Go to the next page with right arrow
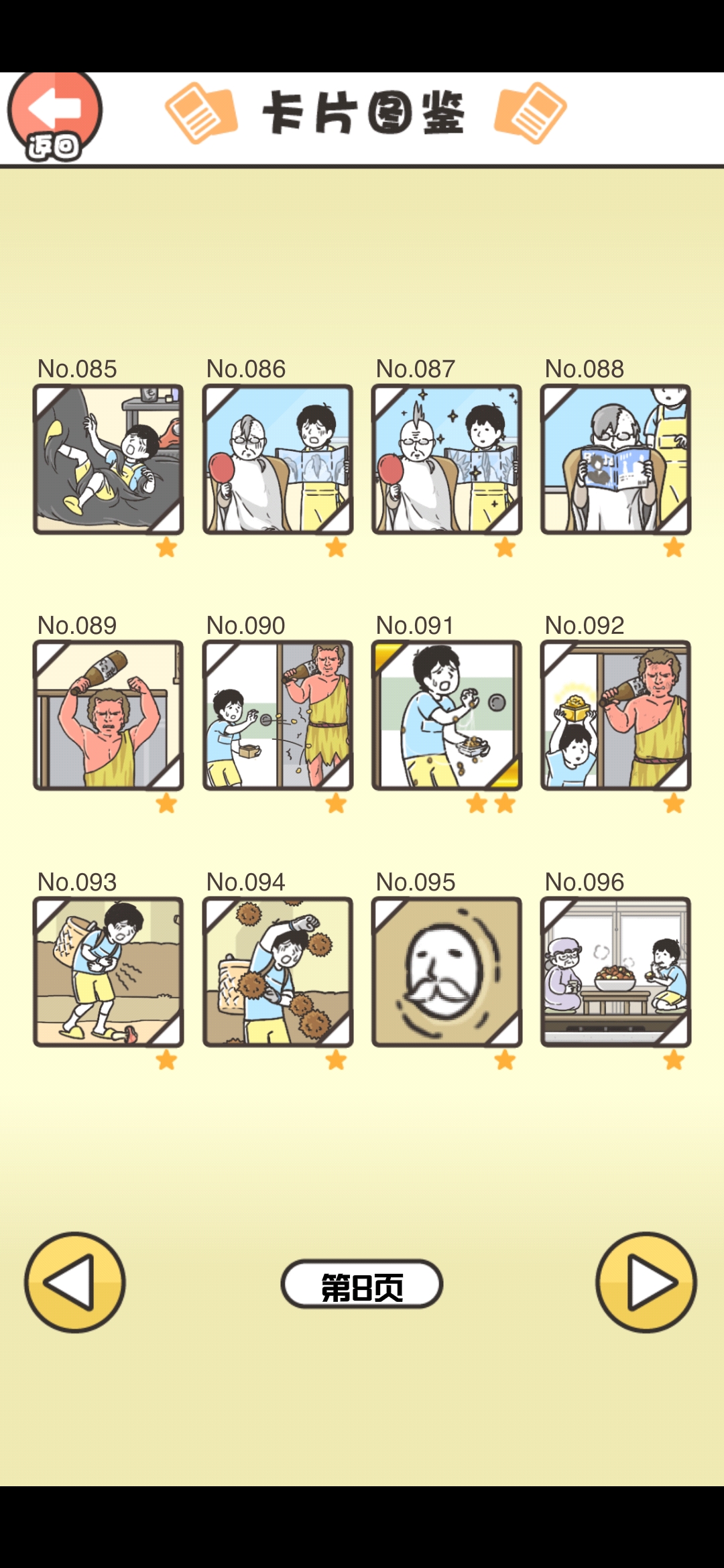This screenshot has width=724, height=1568. [646, 1283]
